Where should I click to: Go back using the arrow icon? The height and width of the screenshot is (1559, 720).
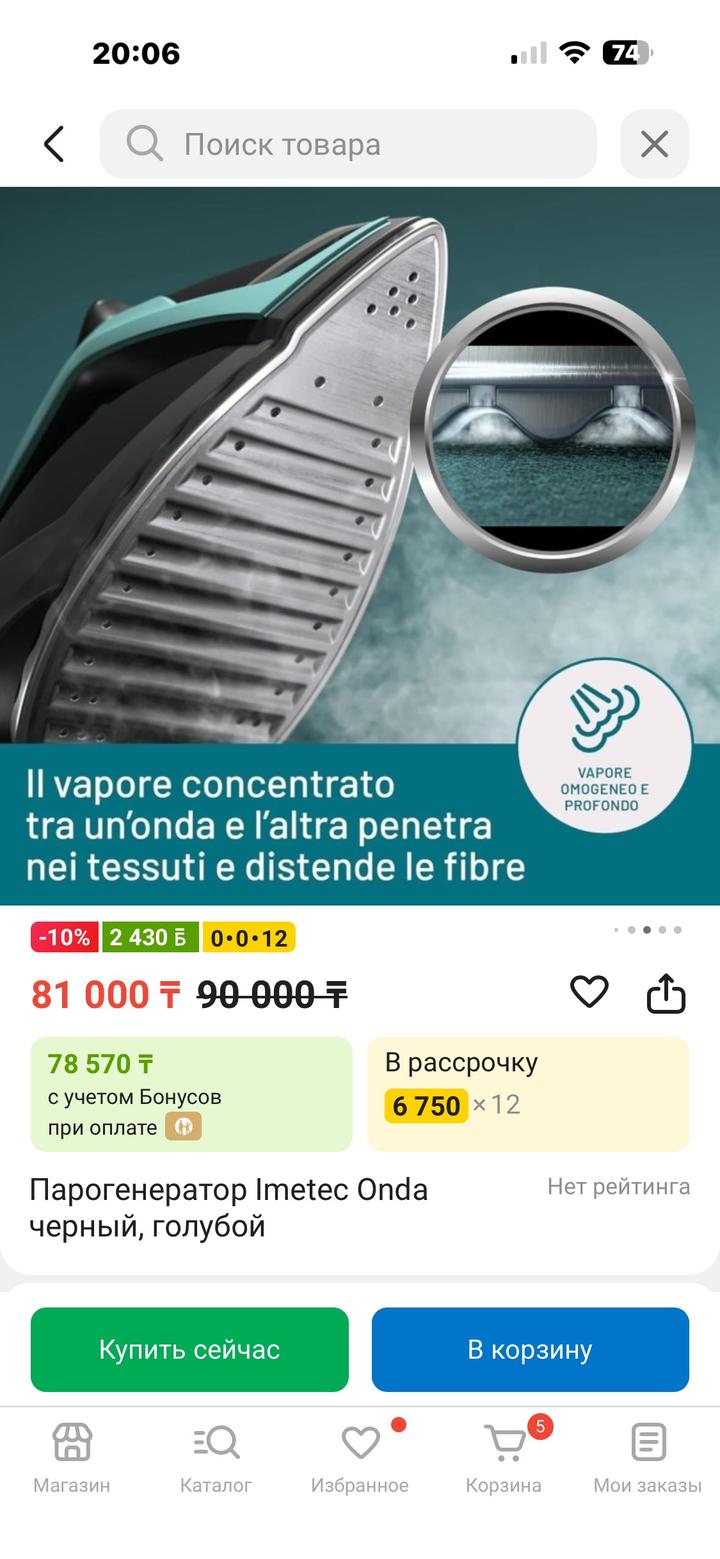pos(54,144)
